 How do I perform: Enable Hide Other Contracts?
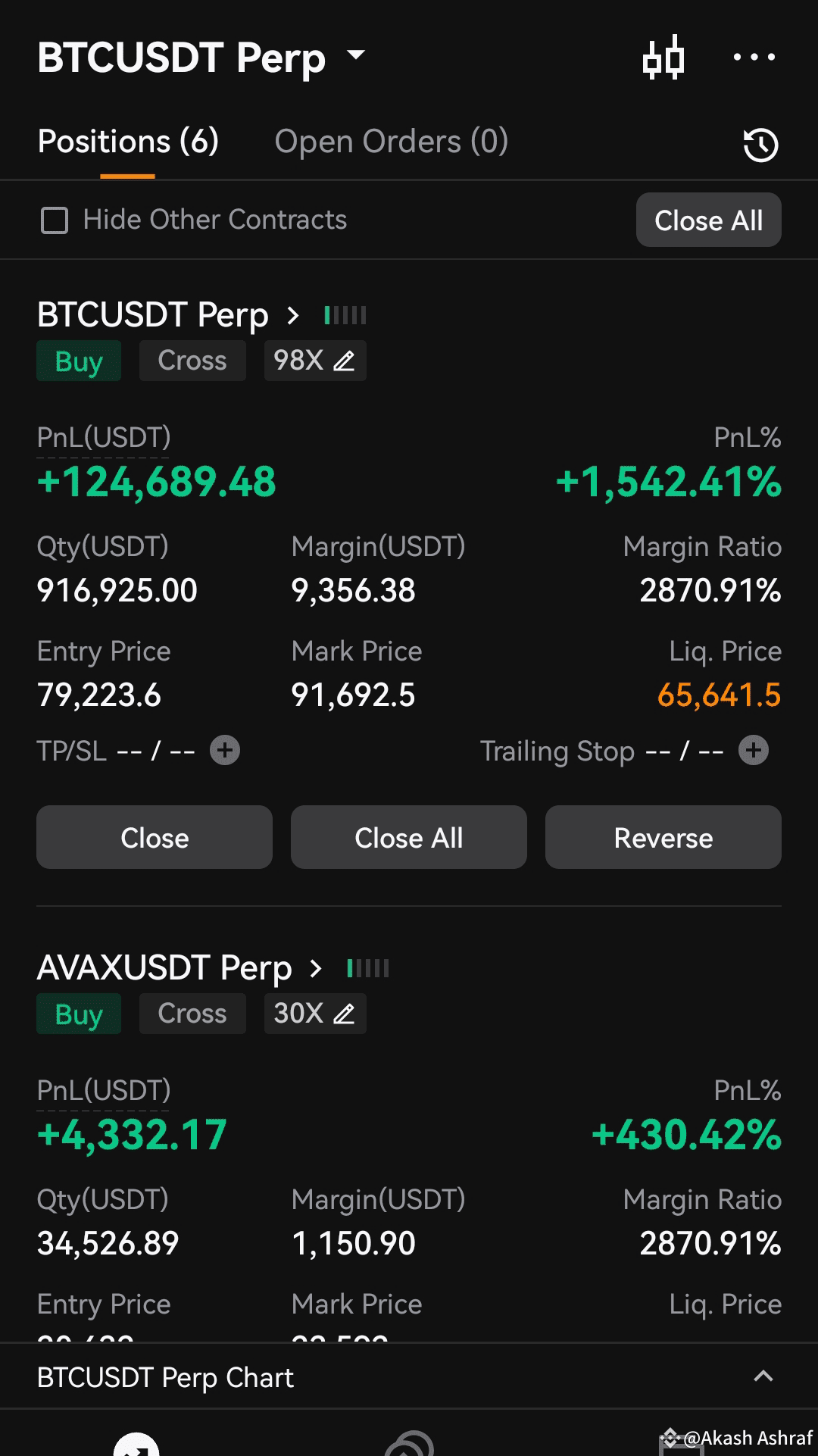54,220
